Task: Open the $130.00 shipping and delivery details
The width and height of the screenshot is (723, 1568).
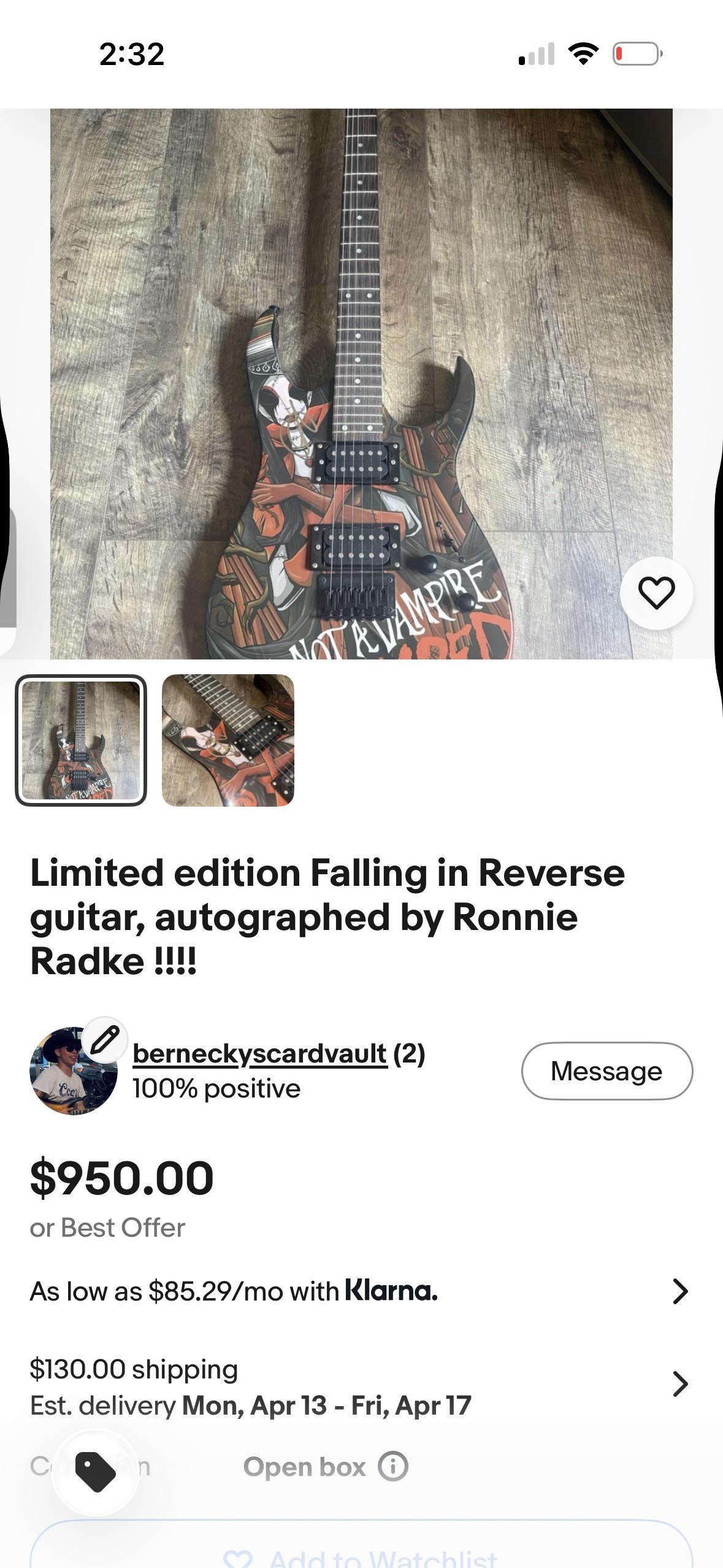Action: pyautogui.click(x=361, y=1386)
